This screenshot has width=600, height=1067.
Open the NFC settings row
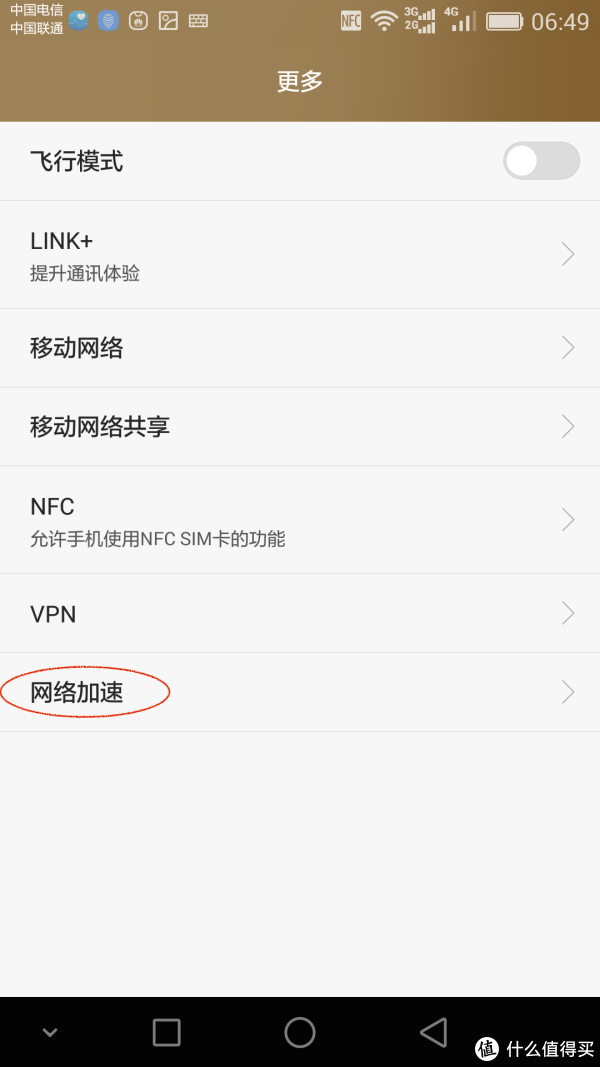coord(300,521)
